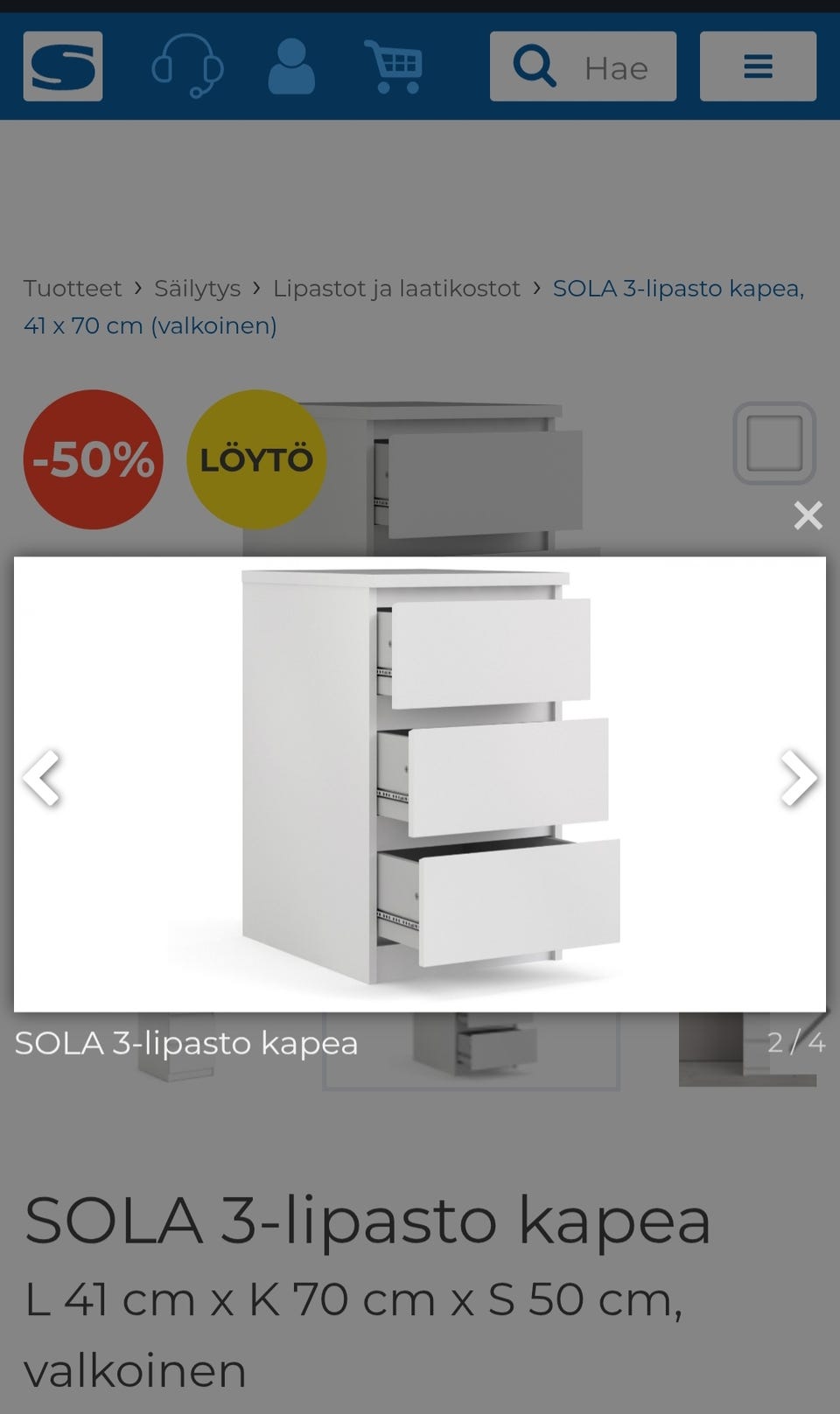Open your account with the person icon

coord(292,66)
